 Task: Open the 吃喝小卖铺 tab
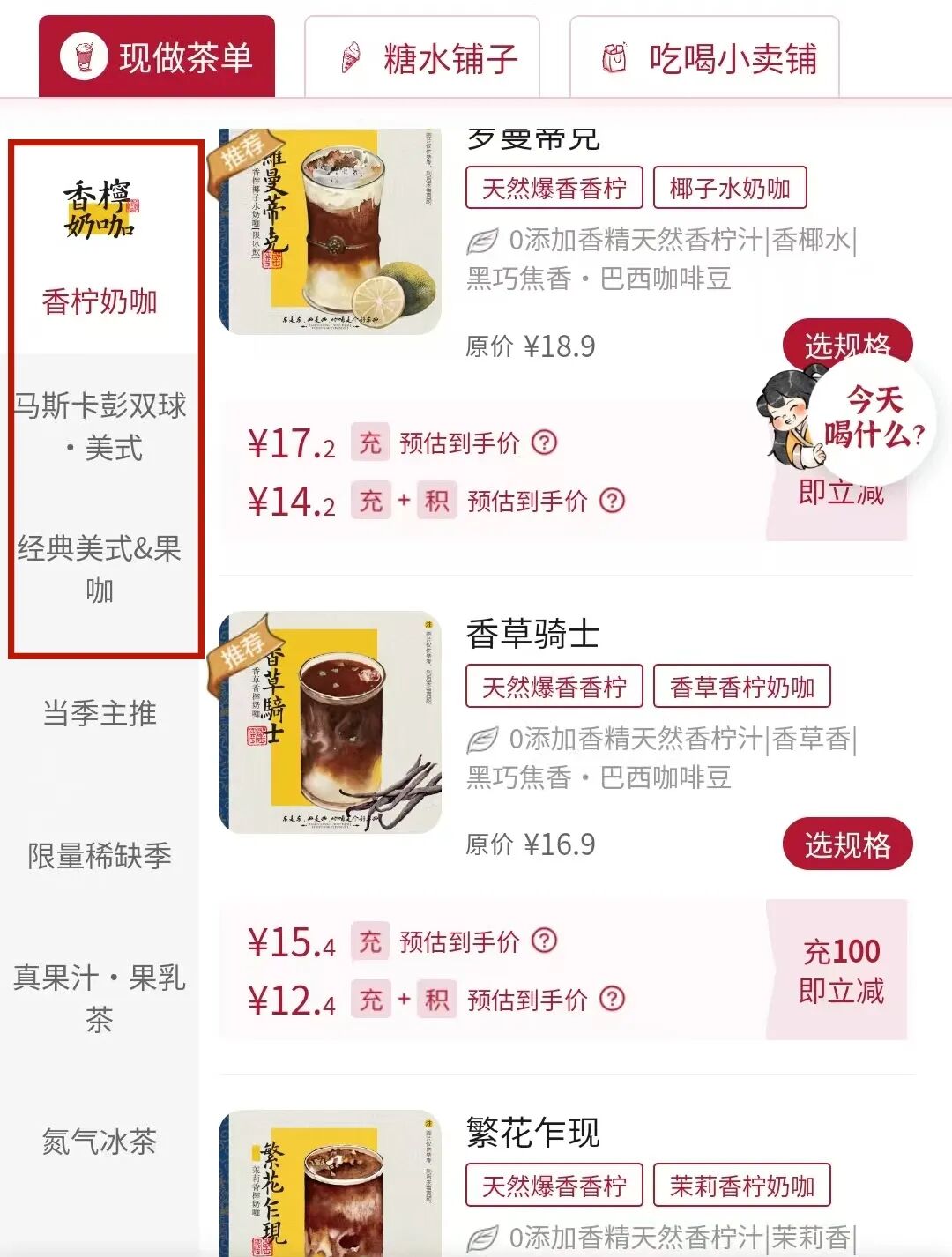[x=704, y=59]
